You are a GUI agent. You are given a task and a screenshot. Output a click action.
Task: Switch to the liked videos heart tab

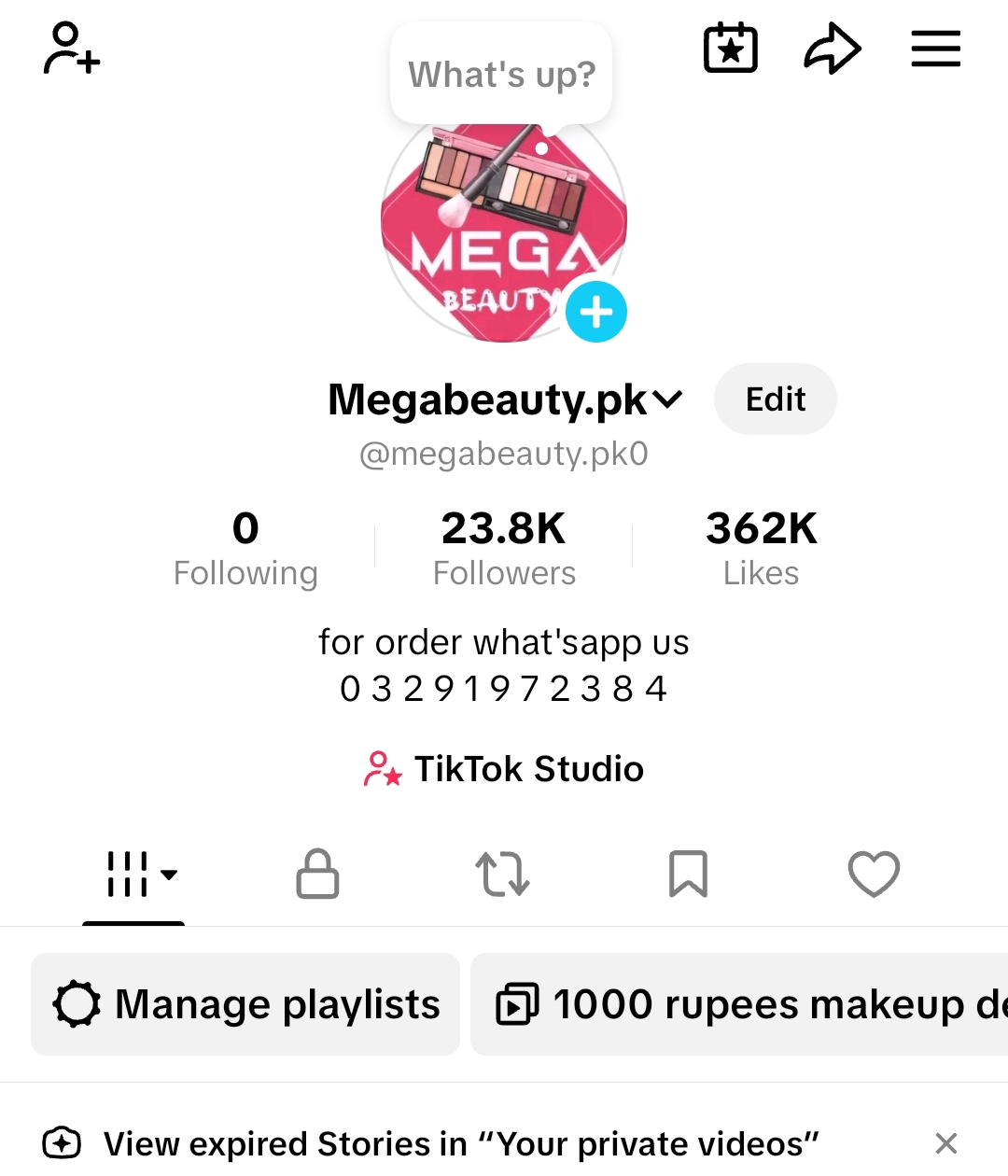click(x=874, y=875)
